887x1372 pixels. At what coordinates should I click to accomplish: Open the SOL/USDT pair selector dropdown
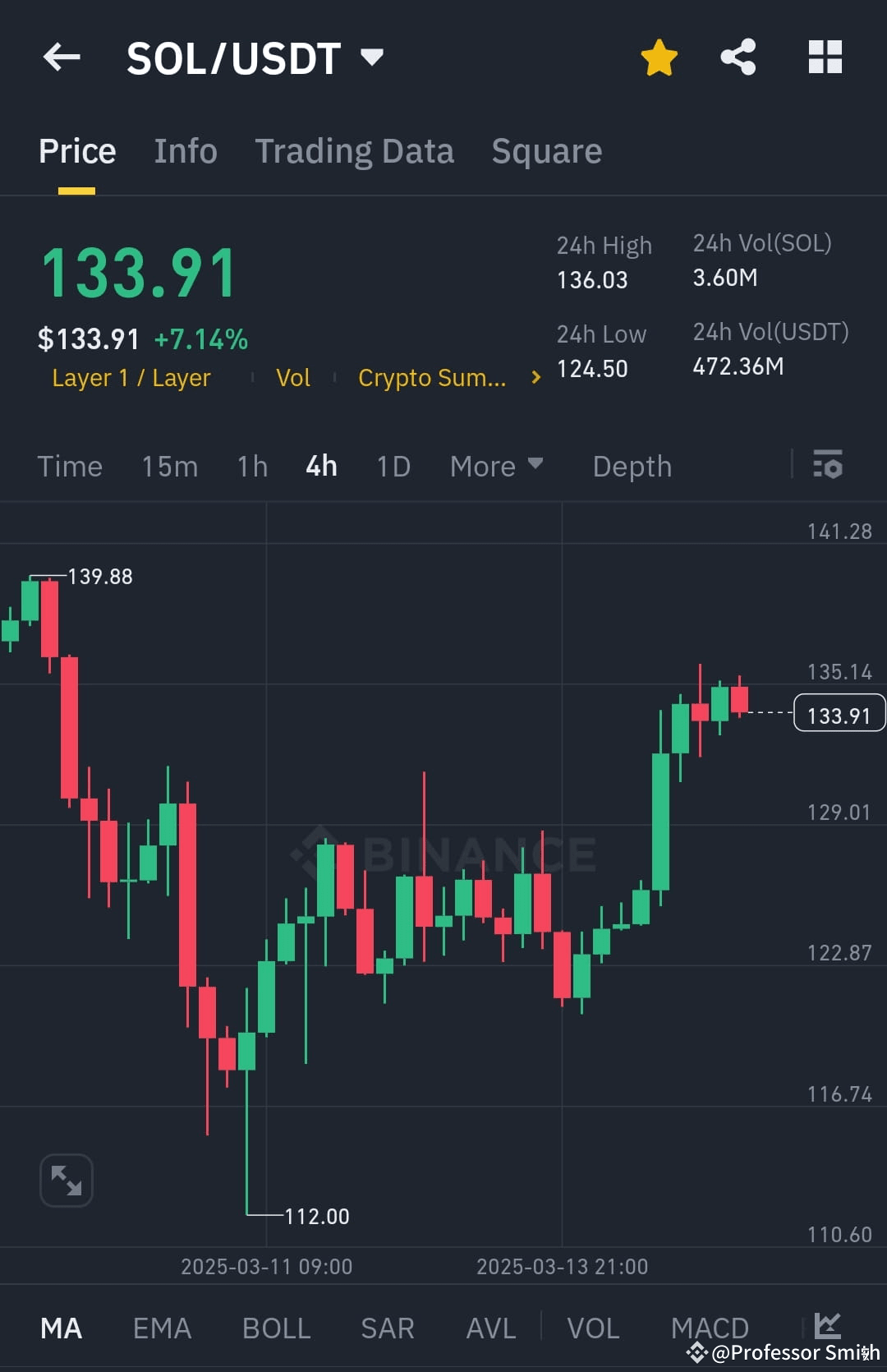point(255,56)
